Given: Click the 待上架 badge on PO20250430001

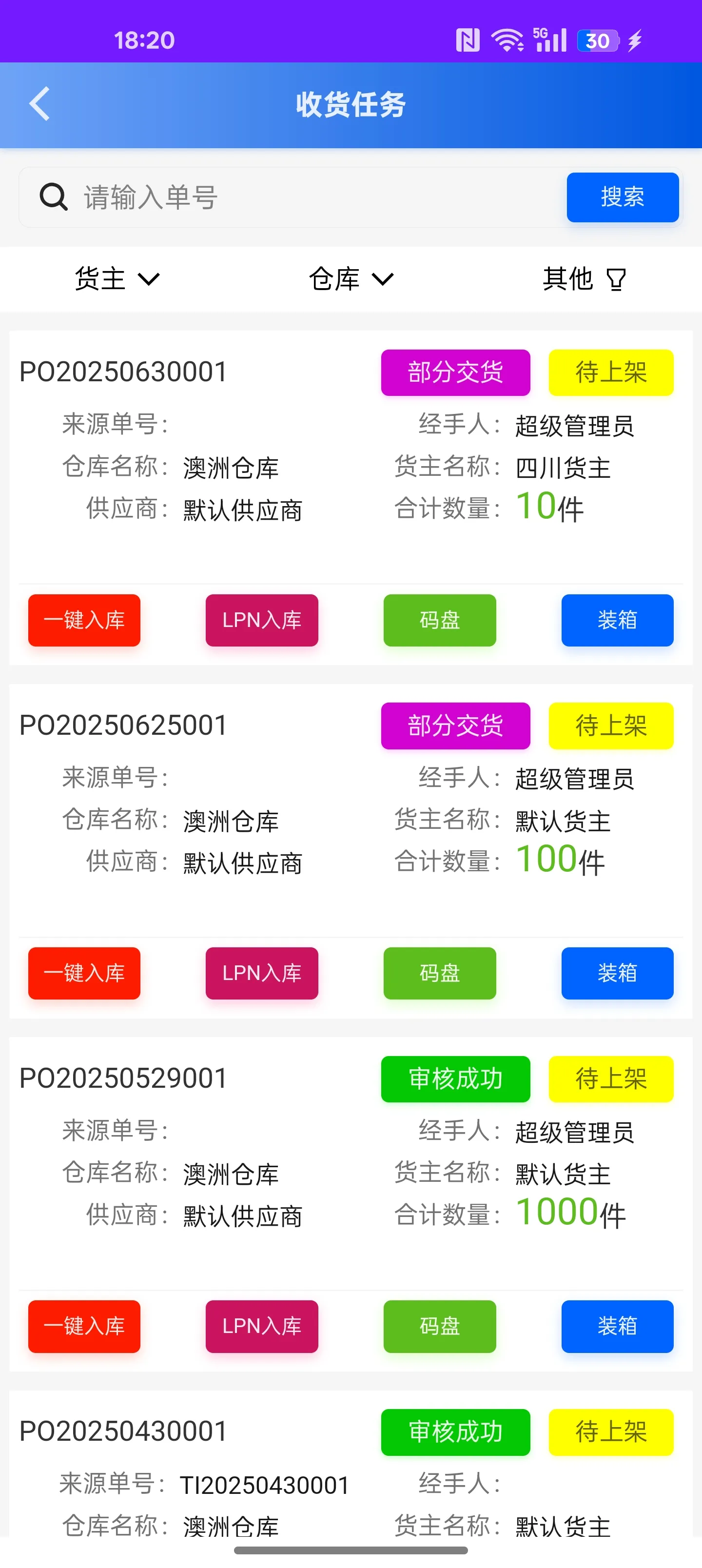Looking at the screenshot, I should click(611, 1432).
